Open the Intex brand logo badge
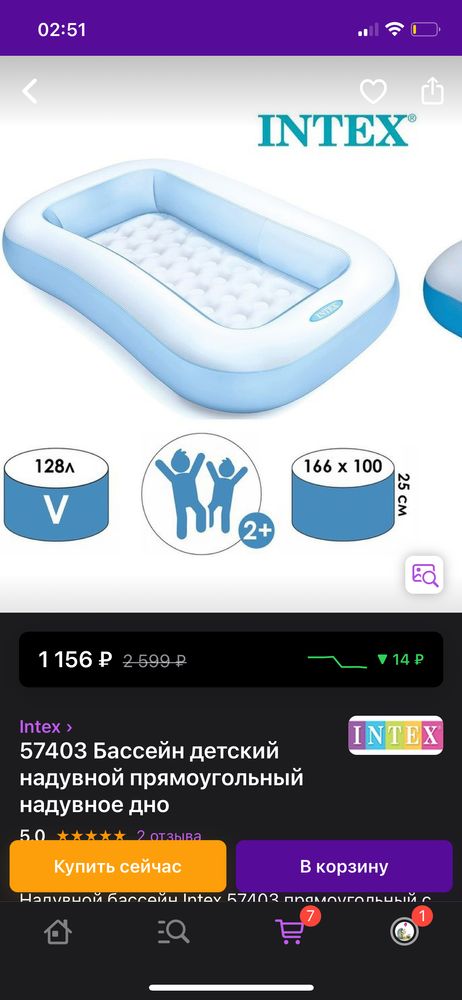Viewport: 462px width, 1000px height. tap(396, 735)
